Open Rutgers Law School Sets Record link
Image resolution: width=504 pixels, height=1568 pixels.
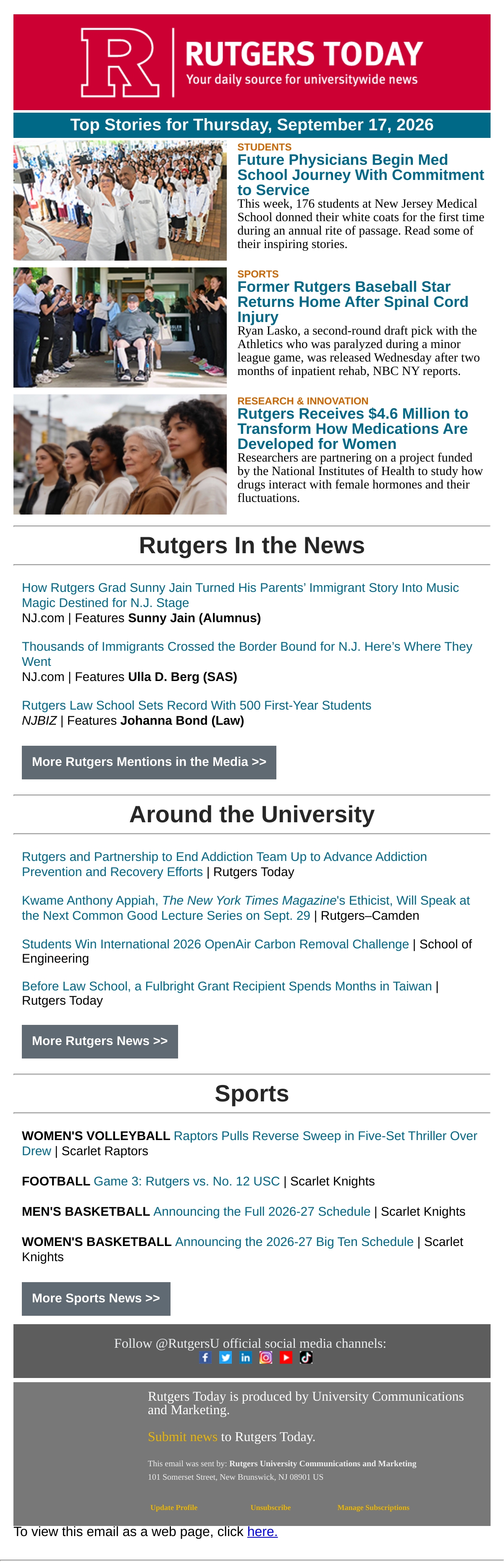click(x=197, y=705)
